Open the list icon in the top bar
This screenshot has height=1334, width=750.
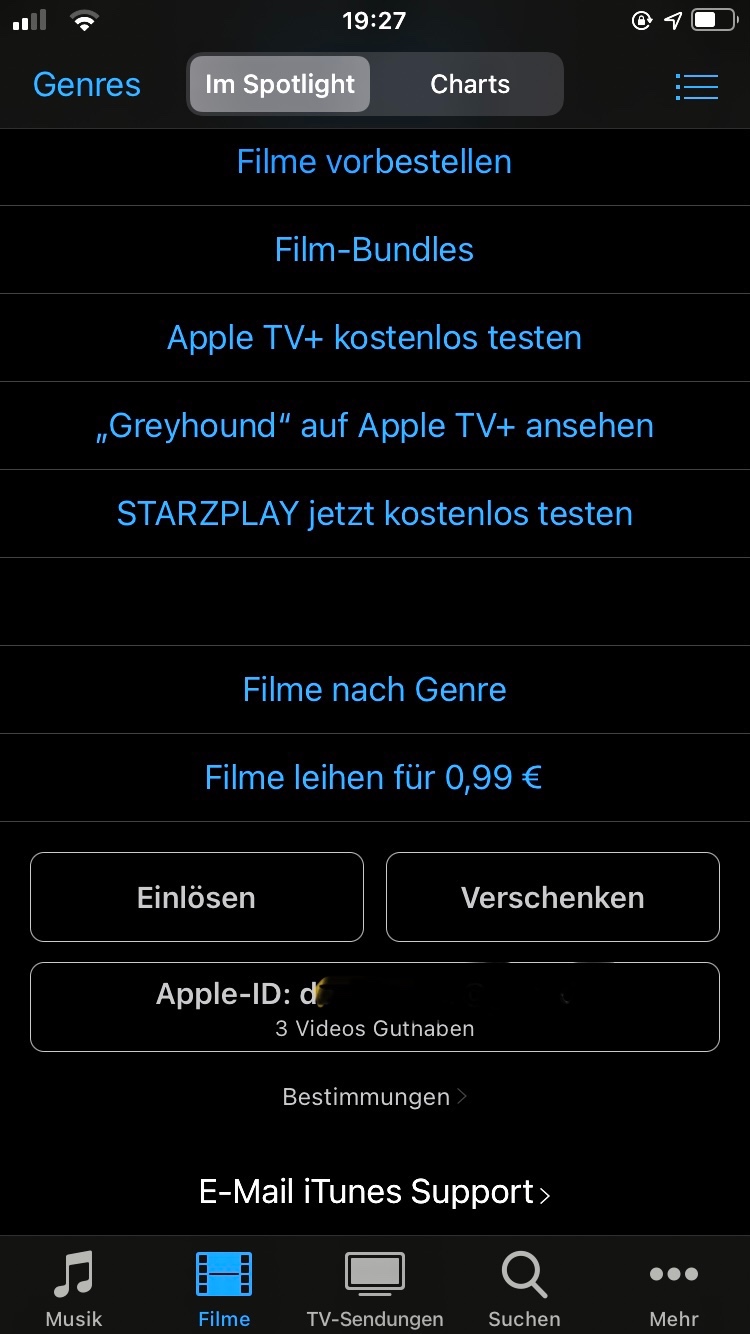696,86
